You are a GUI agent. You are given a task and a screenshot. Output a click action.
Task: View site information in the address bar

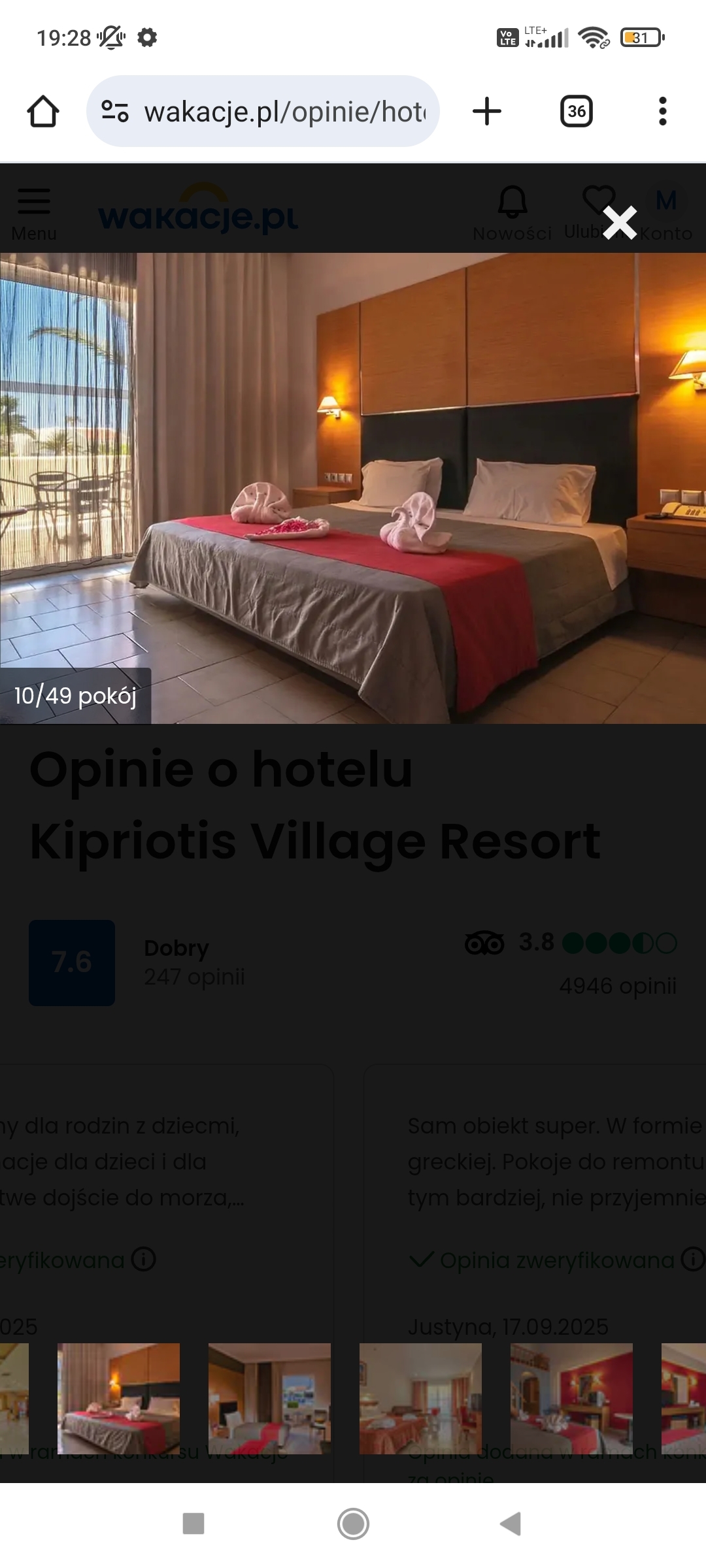coord(115,111)
